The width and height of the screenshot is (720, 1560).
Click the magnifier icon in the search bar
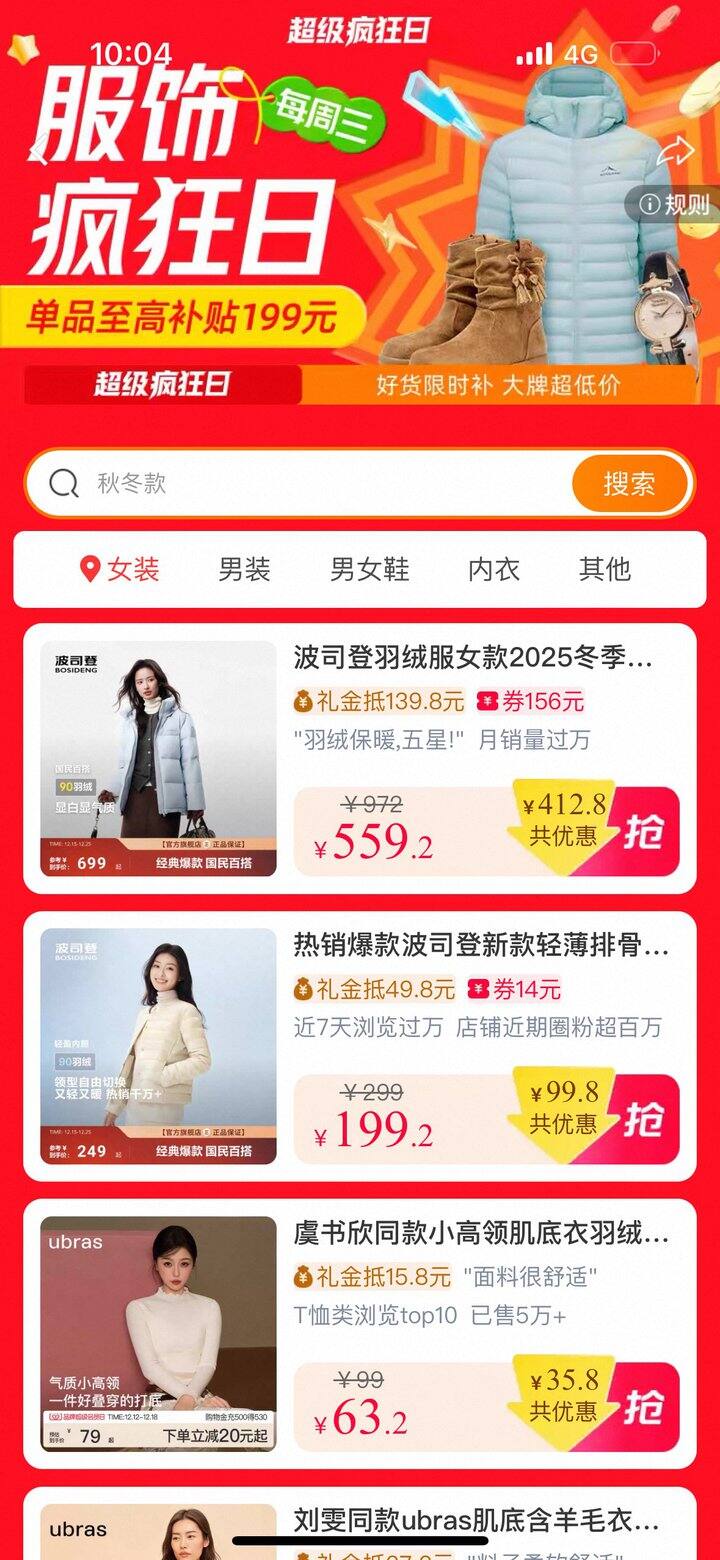point(63,483)
